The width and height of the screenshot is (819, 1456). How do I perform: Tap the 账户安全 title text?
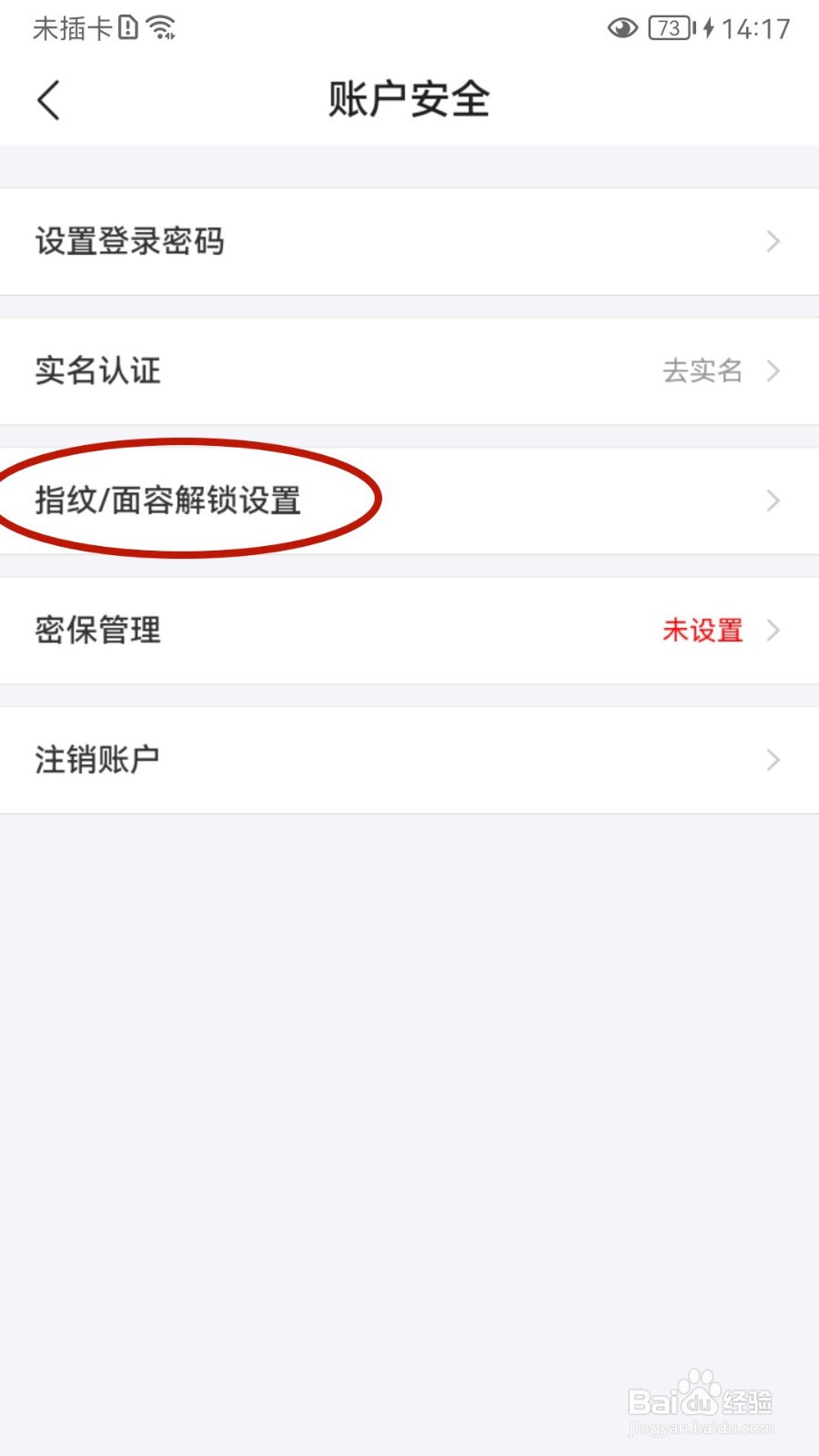click(409, 100)
